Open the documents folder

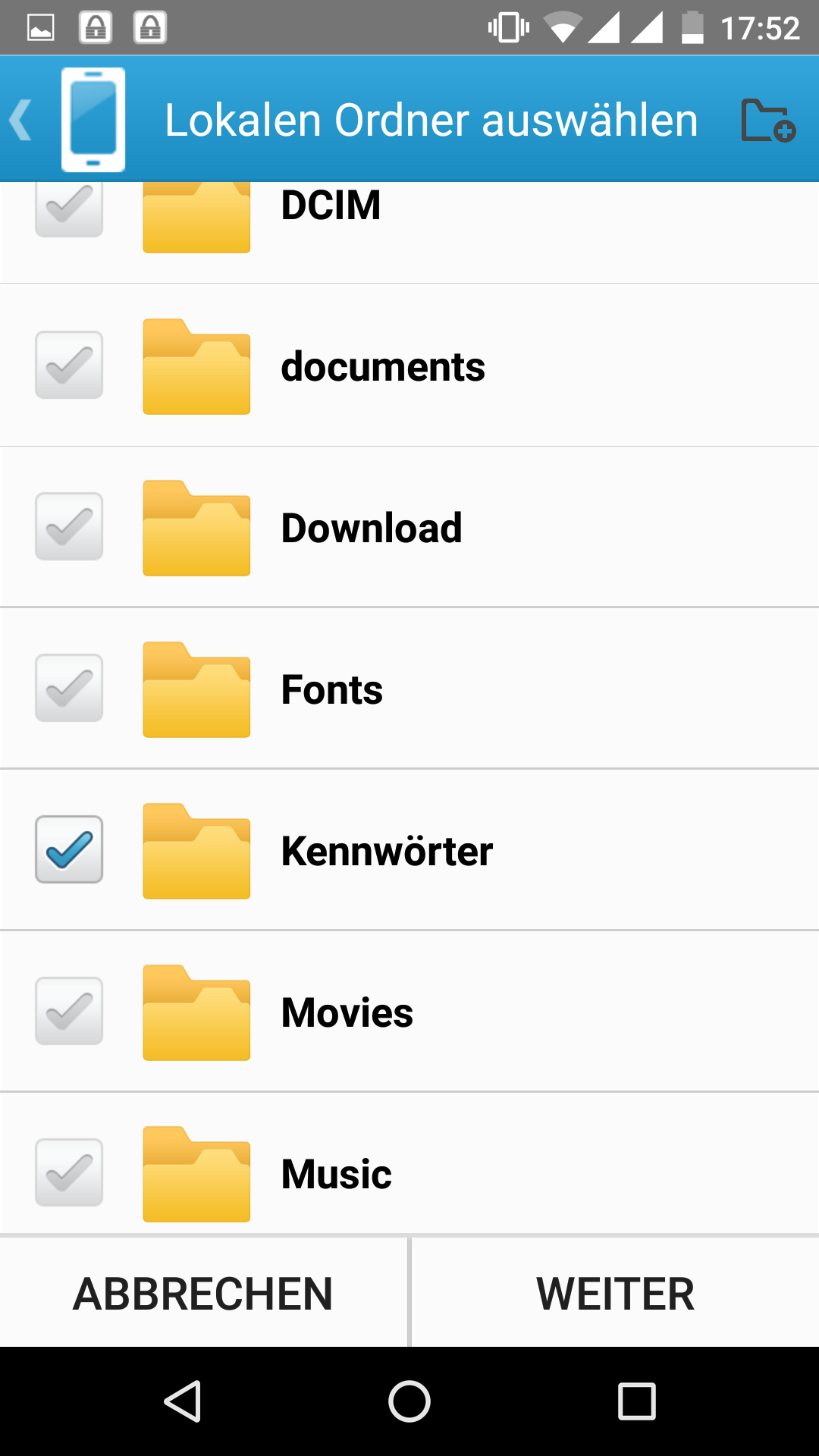409,366
